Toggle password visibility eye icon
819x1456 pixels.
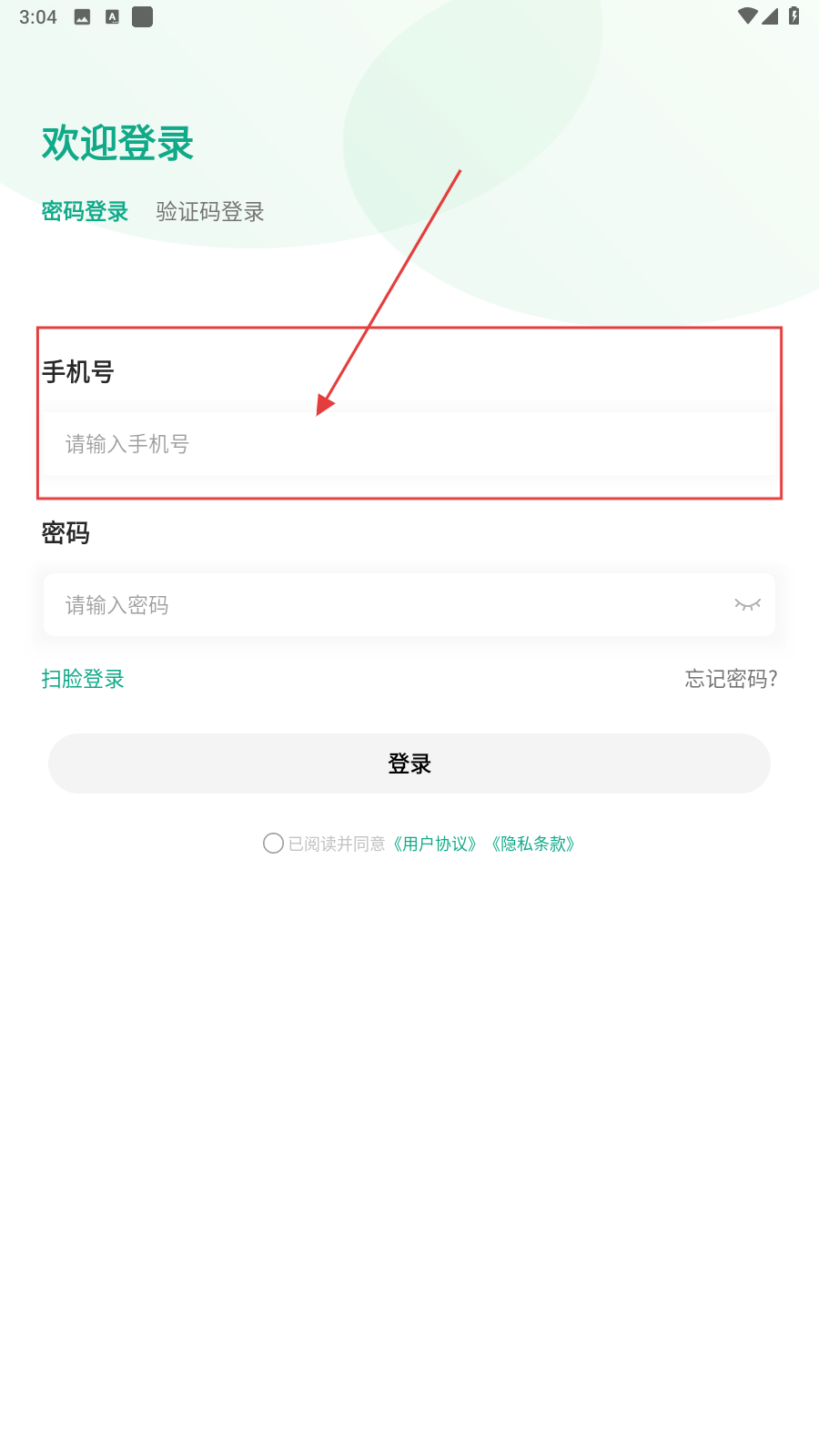point(747,605)
